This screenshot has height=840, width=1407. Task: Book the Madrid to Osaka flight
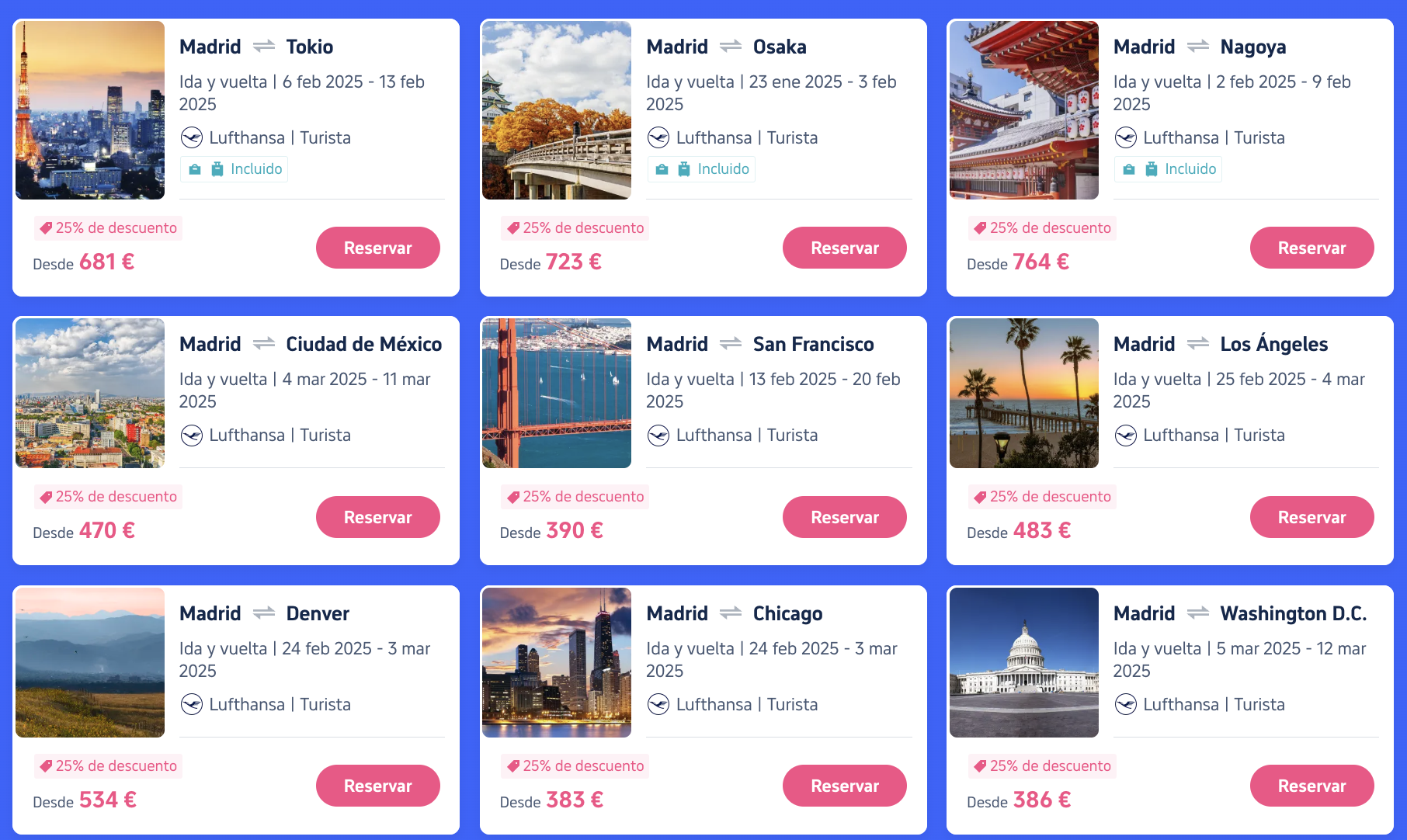click(x=844, y=248)
